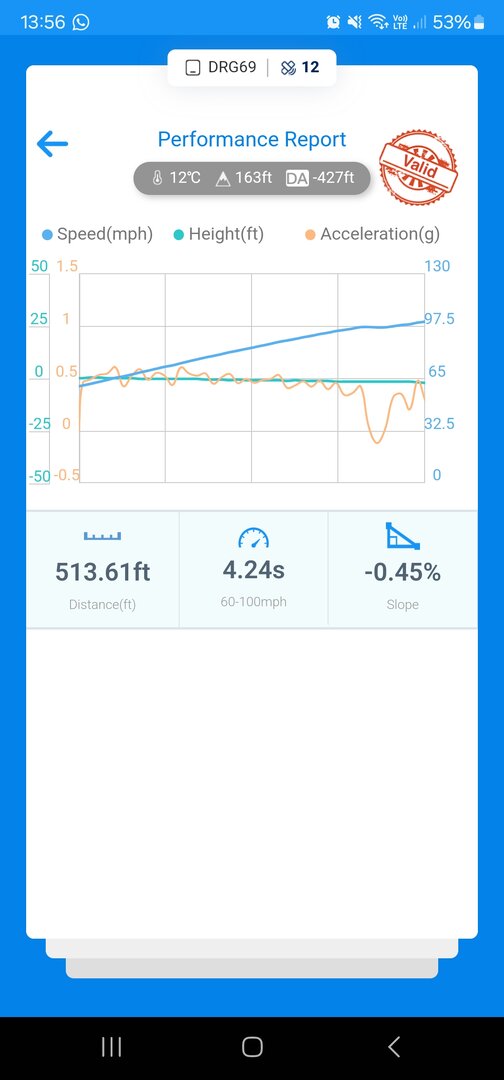Toggle the Height(ft) chart series
Screen dimensions: 504x1080
point(218,234)
